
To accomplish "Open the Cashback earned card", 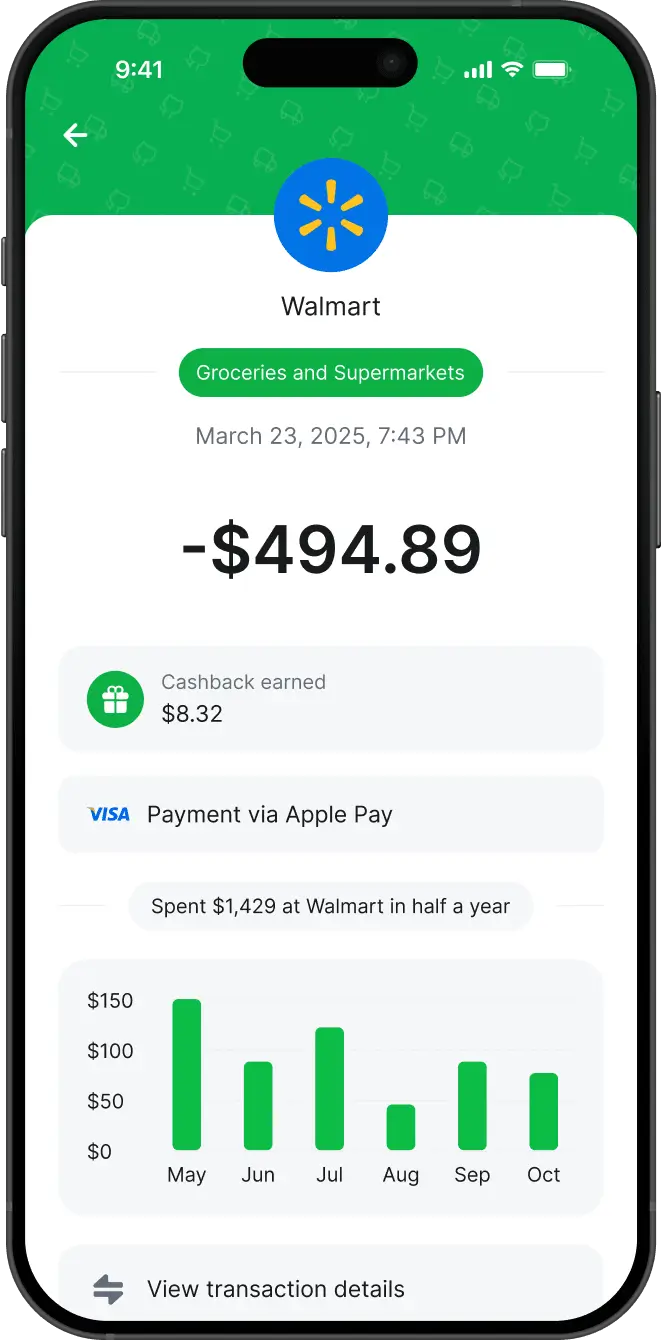I will (330, 699).
